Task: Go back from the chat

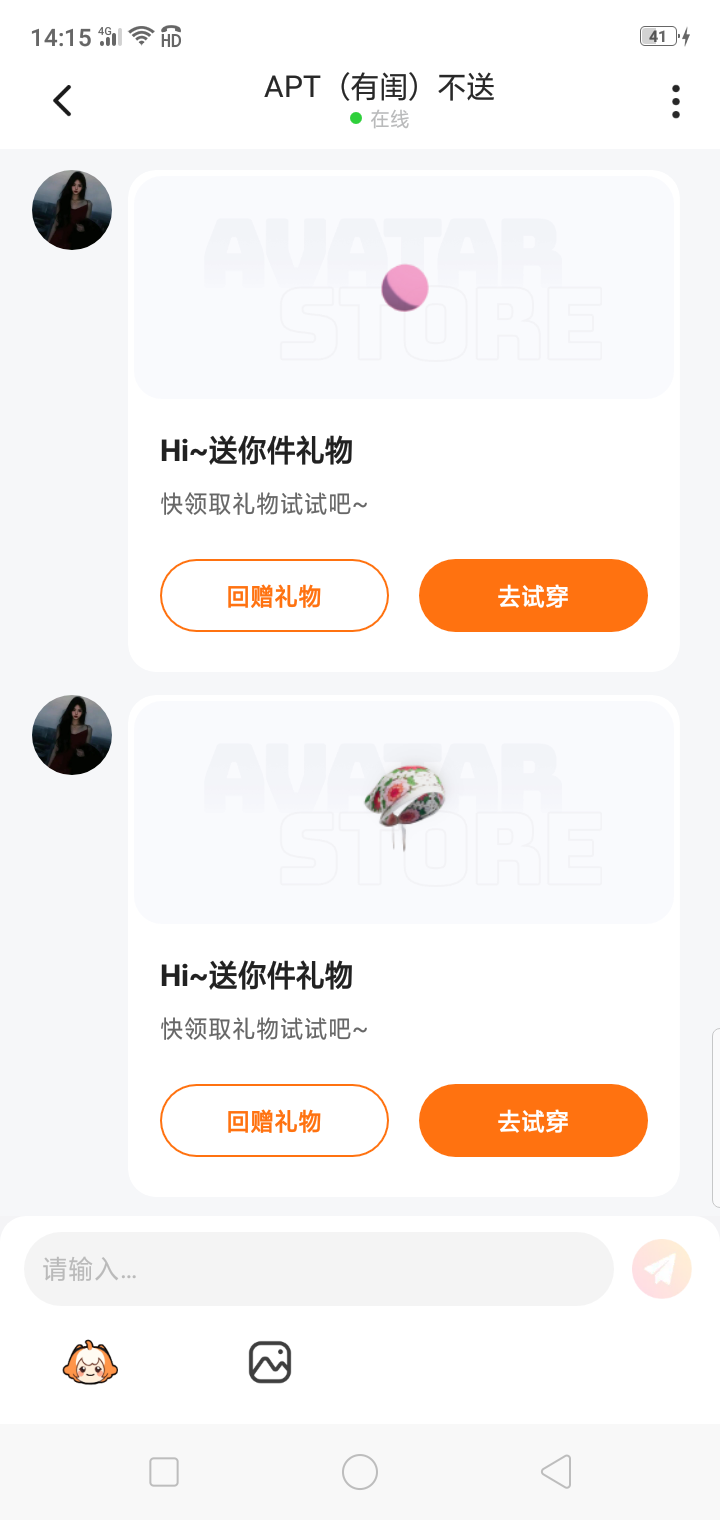Action: [x=62, y=101]
